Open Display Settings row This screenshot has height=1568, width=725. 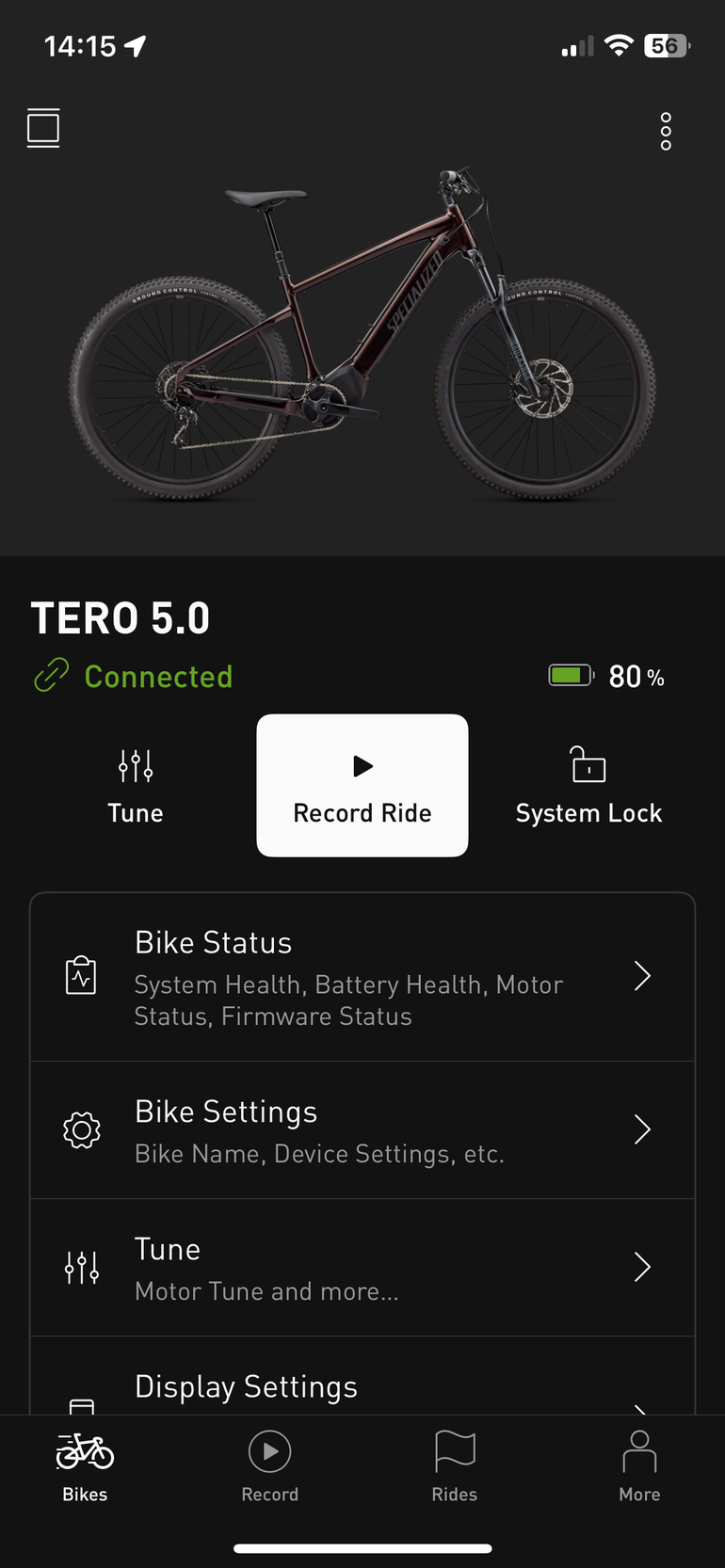tap(362, 1389)
